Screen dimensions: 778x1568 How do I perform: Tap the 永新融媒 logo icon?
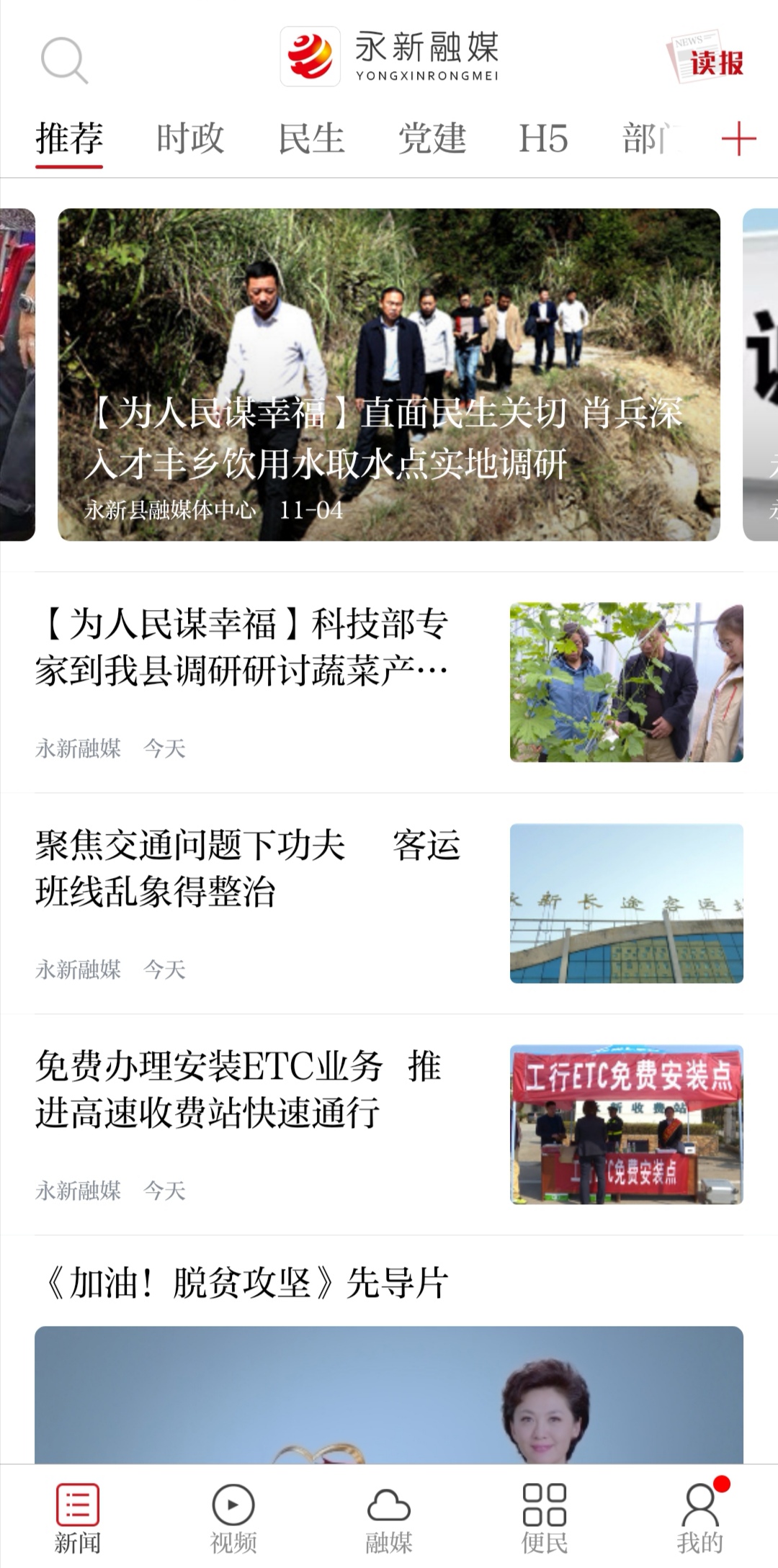pos(311,54)
